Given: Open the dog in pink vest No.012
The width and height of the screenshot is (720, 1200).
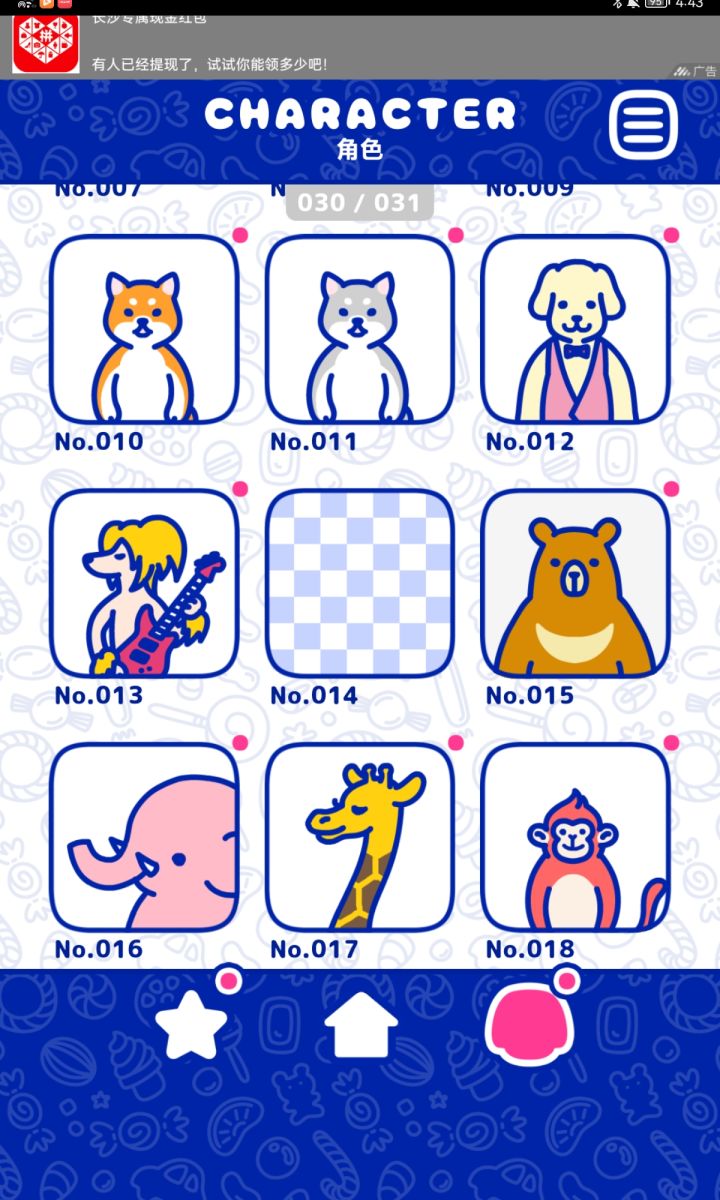Looking at the screenshot, I should 575,330.
